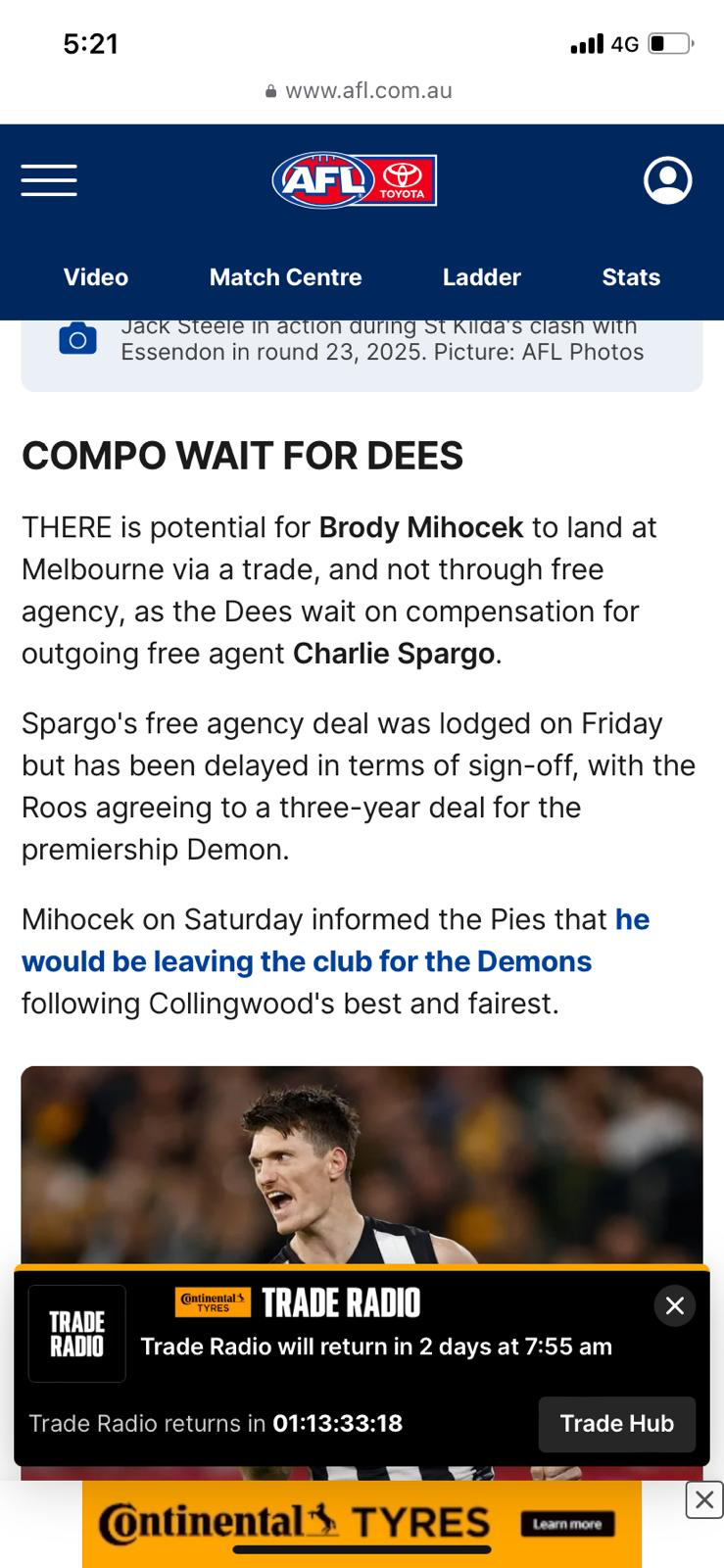724x1568 pixels.
Task: Open the user profile icon
Action: [667, 180]
